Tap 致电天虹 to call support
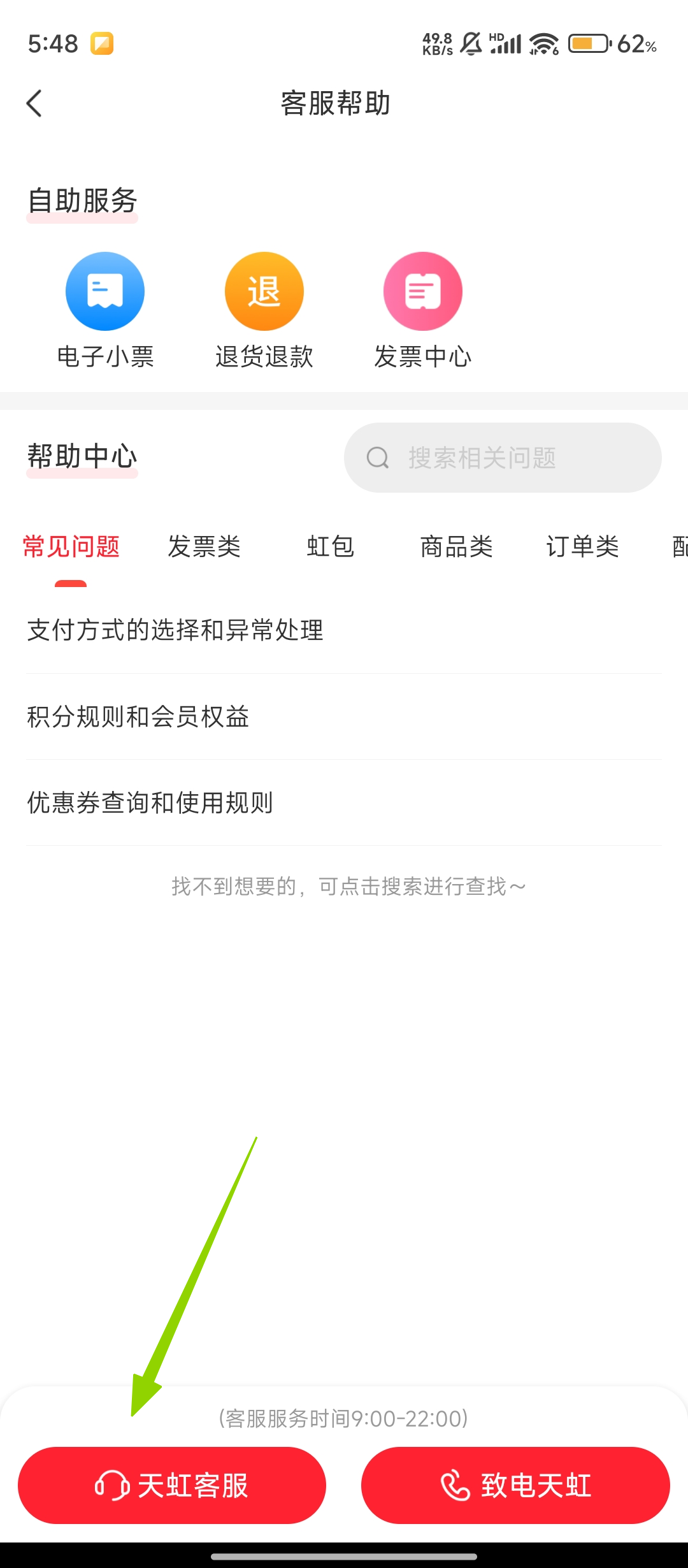The height and width of the screenshot is (1568, 688). click(x=515, y=1485)
